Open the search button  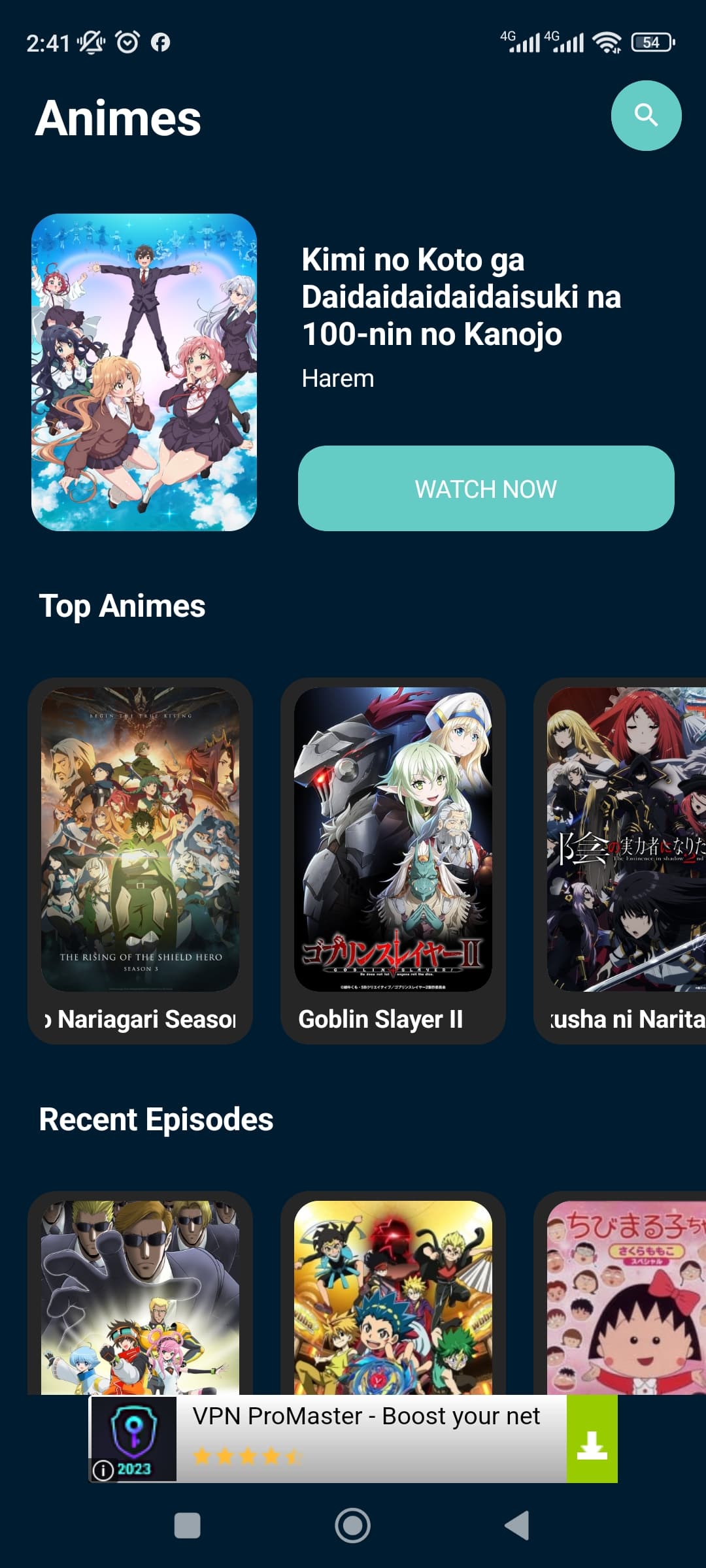pyautogui.click(x=646, y=116)
